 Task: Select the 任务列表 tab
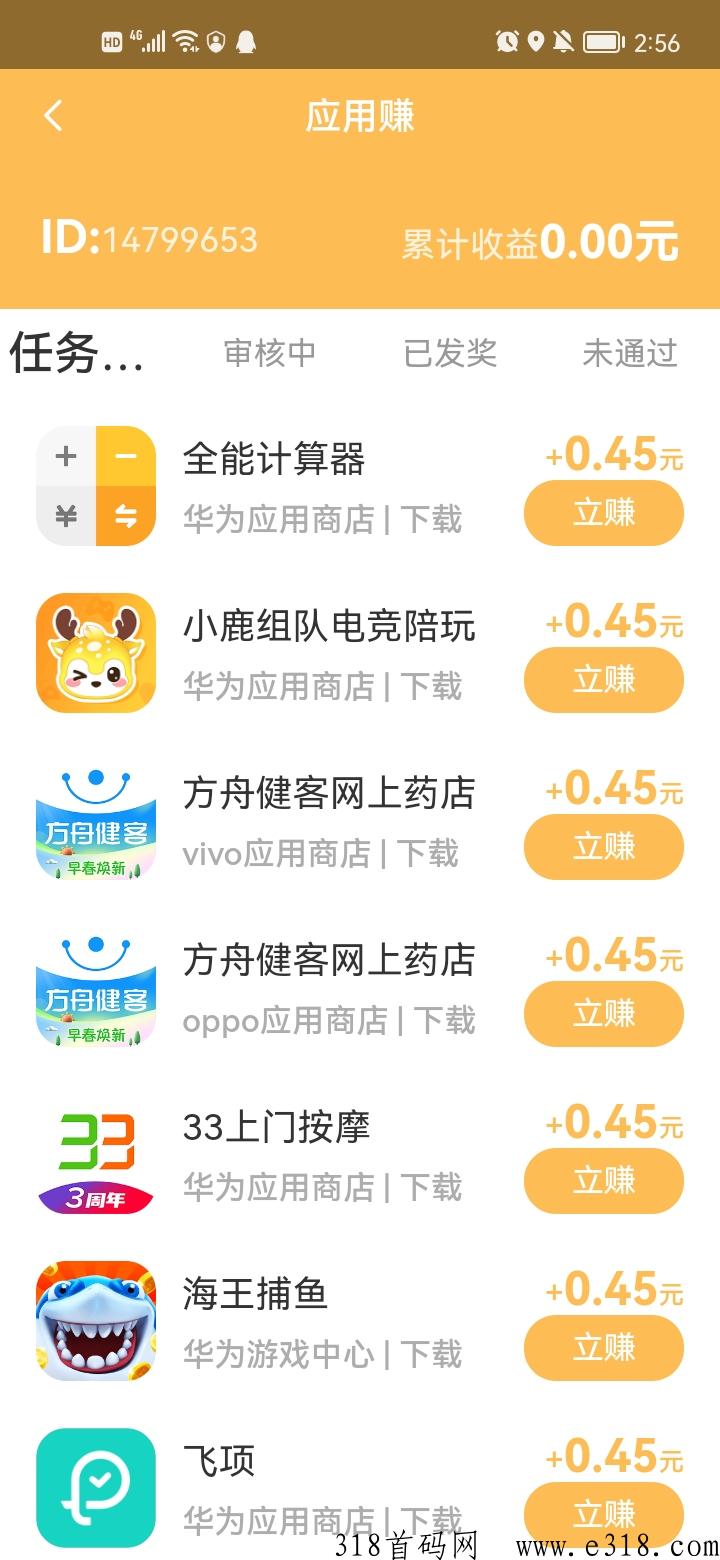click(75, 352)
